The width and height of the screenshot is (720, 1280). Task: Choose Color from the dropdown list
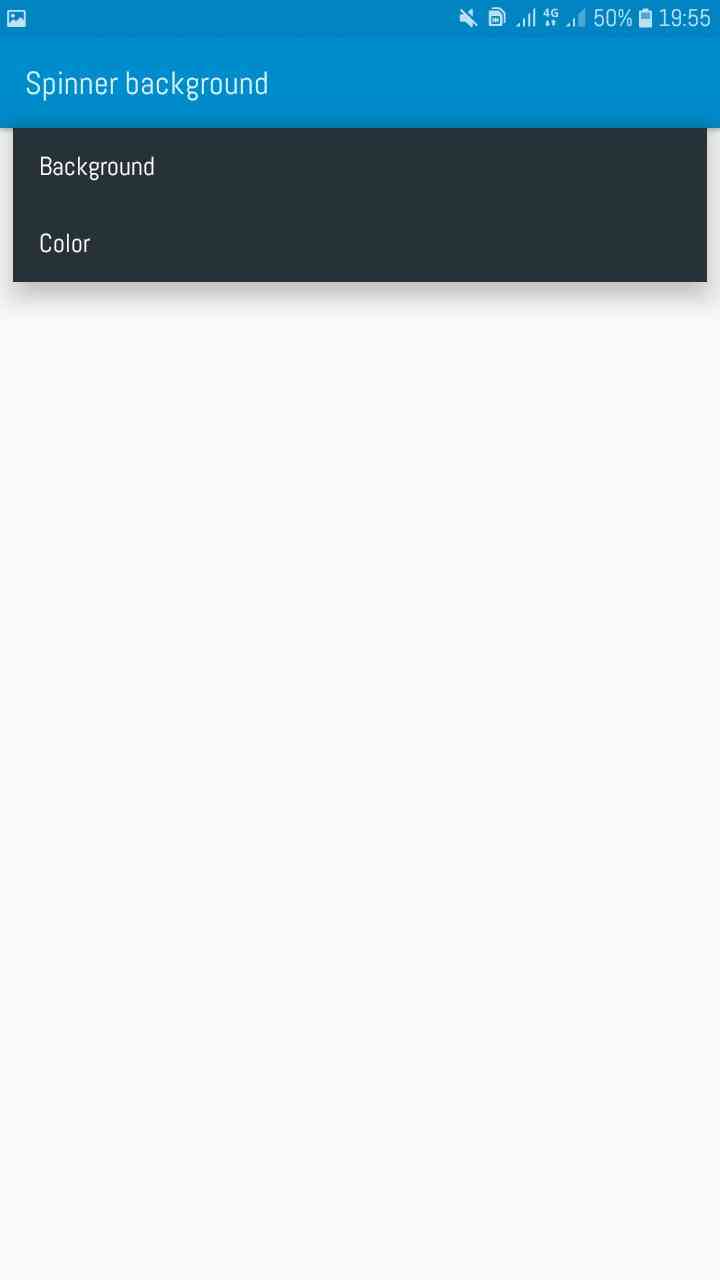[x=360, y=243]
